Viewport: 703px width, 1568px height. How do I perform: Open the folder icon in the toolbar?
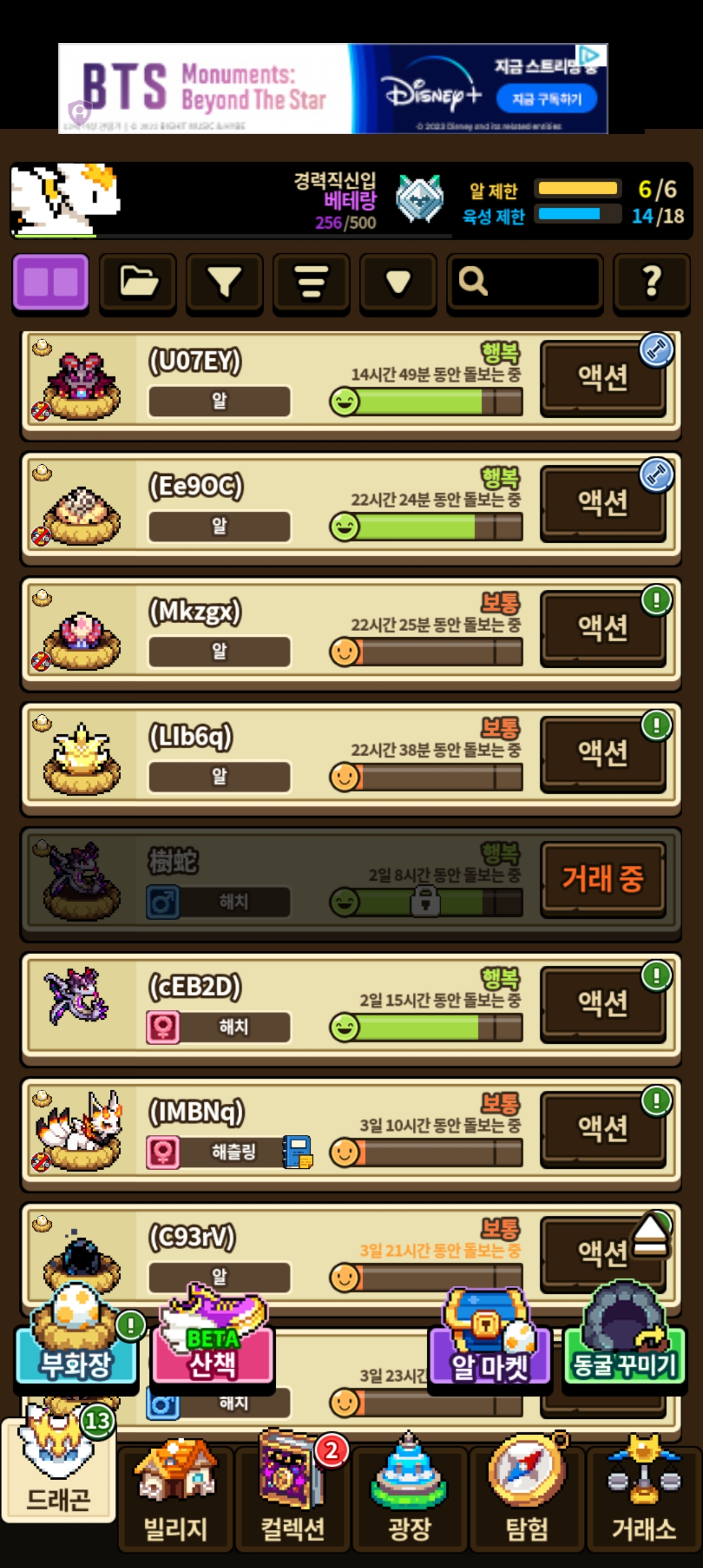point(138,283)
